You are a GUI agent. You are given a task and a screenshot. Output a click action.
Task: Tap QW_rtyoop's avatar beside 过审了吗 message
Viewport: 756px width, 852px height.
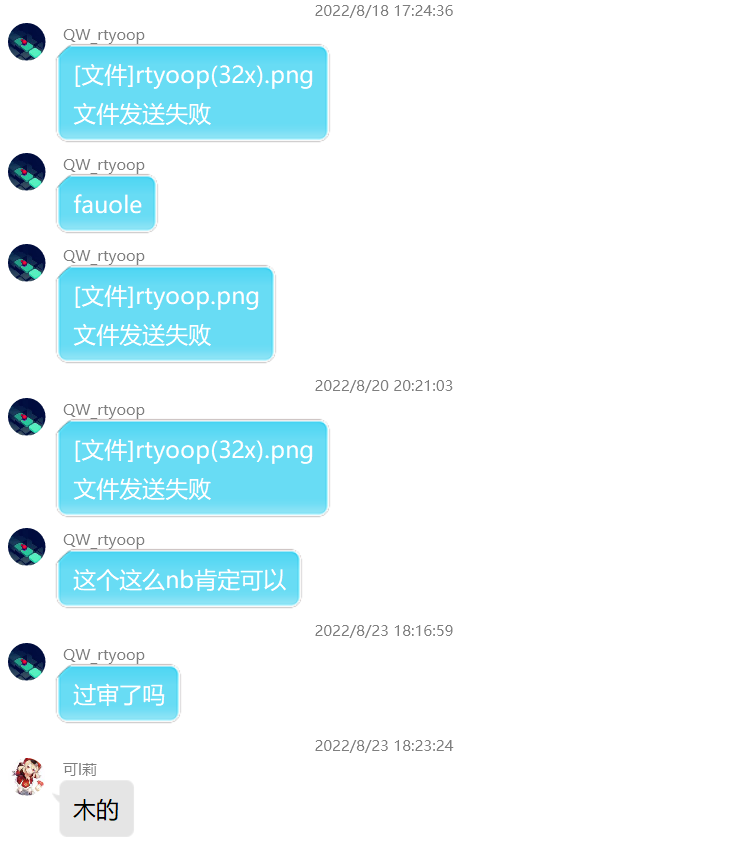pyautogui.click(x=27, y=662)
